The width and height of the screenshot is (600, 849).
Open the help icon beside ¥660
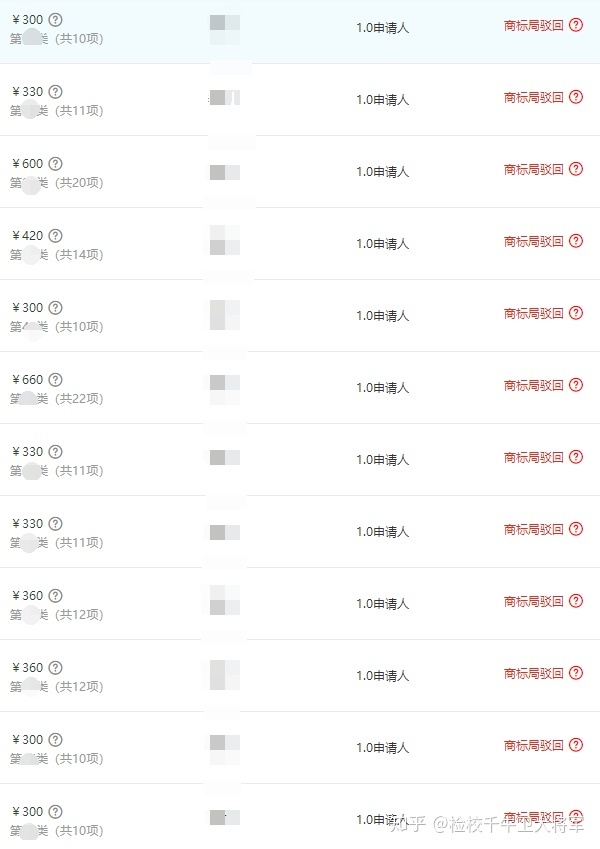(56, 380)
